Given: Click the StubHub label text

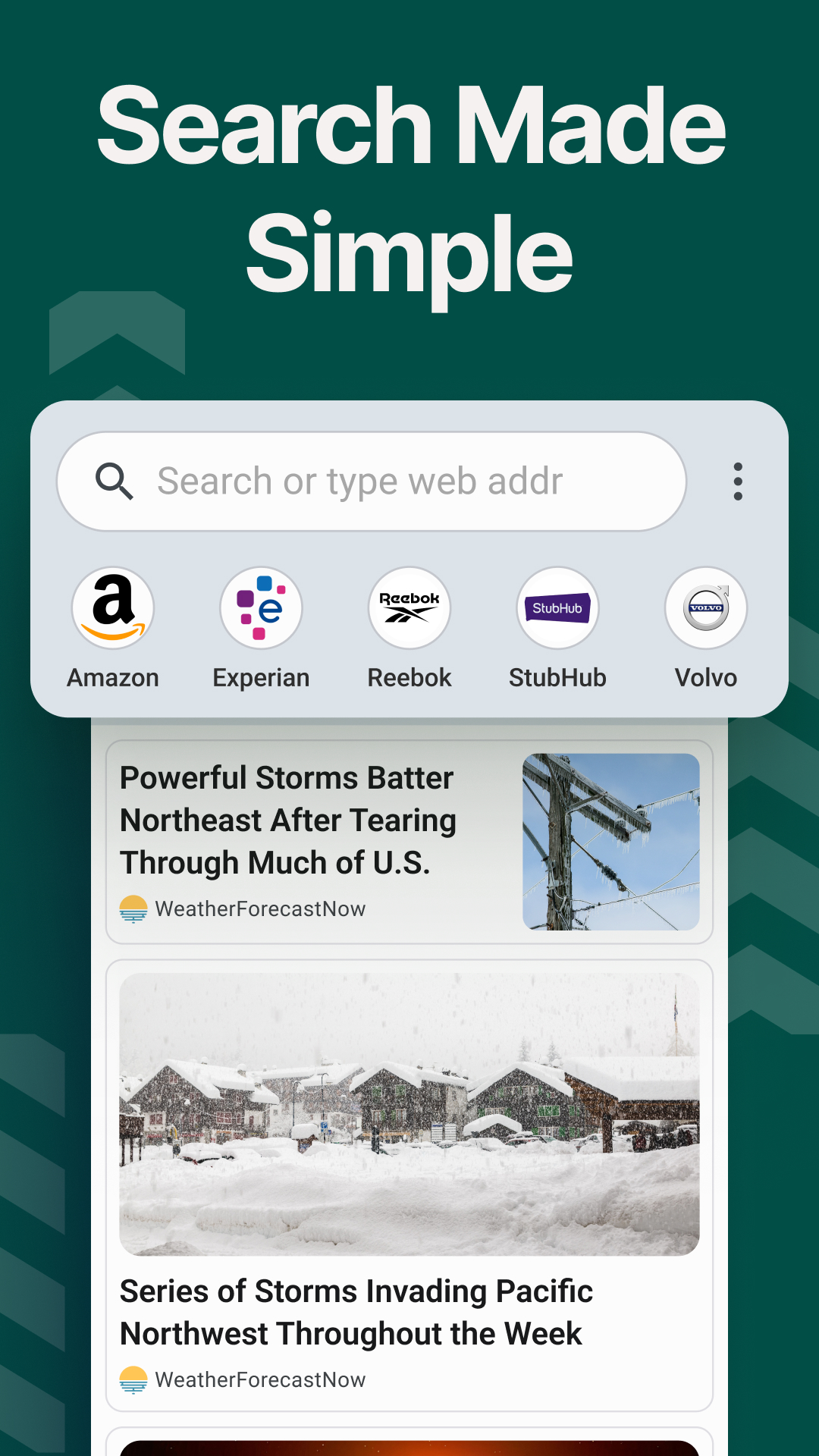Looking at the screenshot, I should [557, 677].
